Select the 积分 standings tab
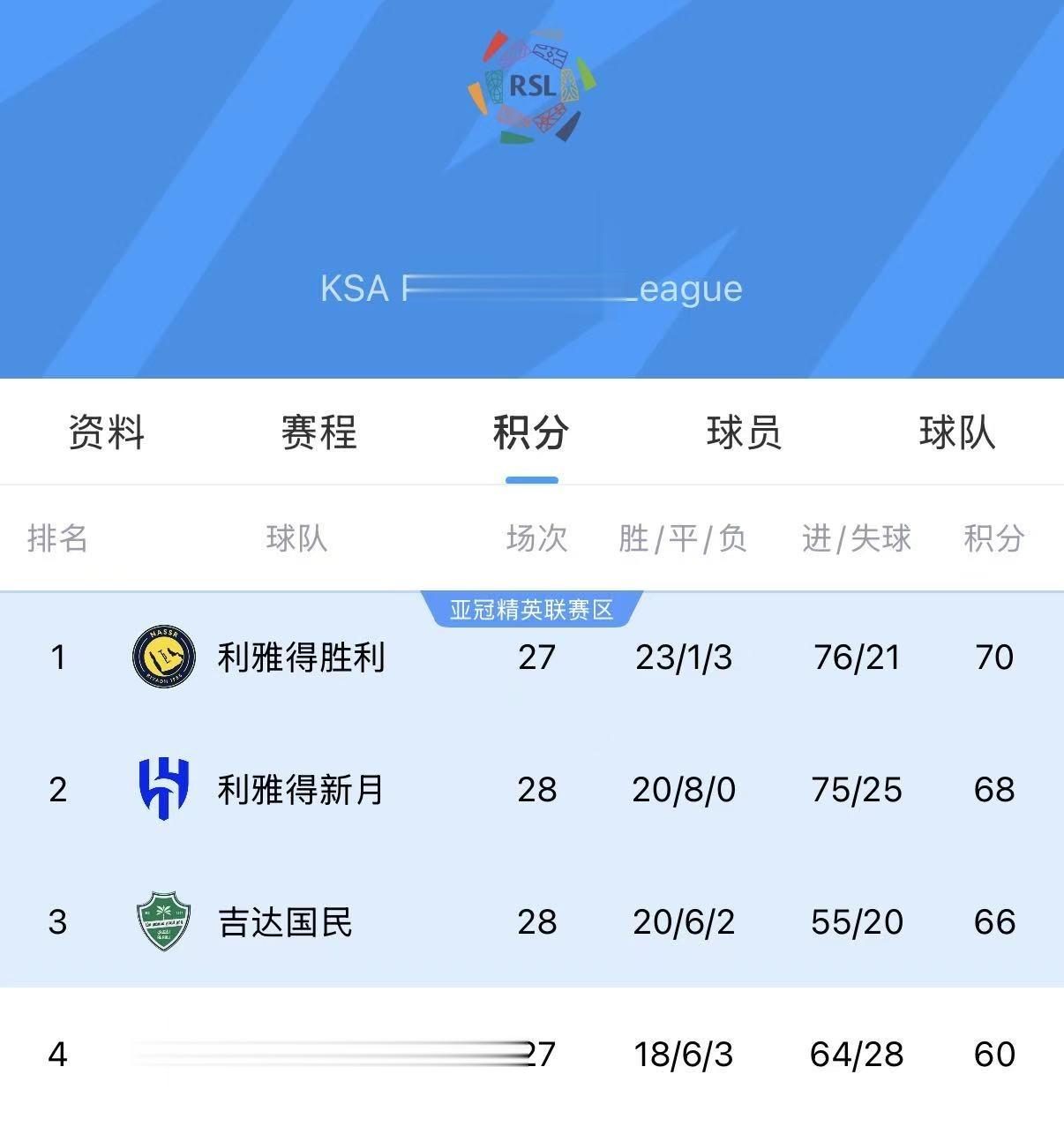This screenshot has height=1142, width=1064. (x=531, y=432)
